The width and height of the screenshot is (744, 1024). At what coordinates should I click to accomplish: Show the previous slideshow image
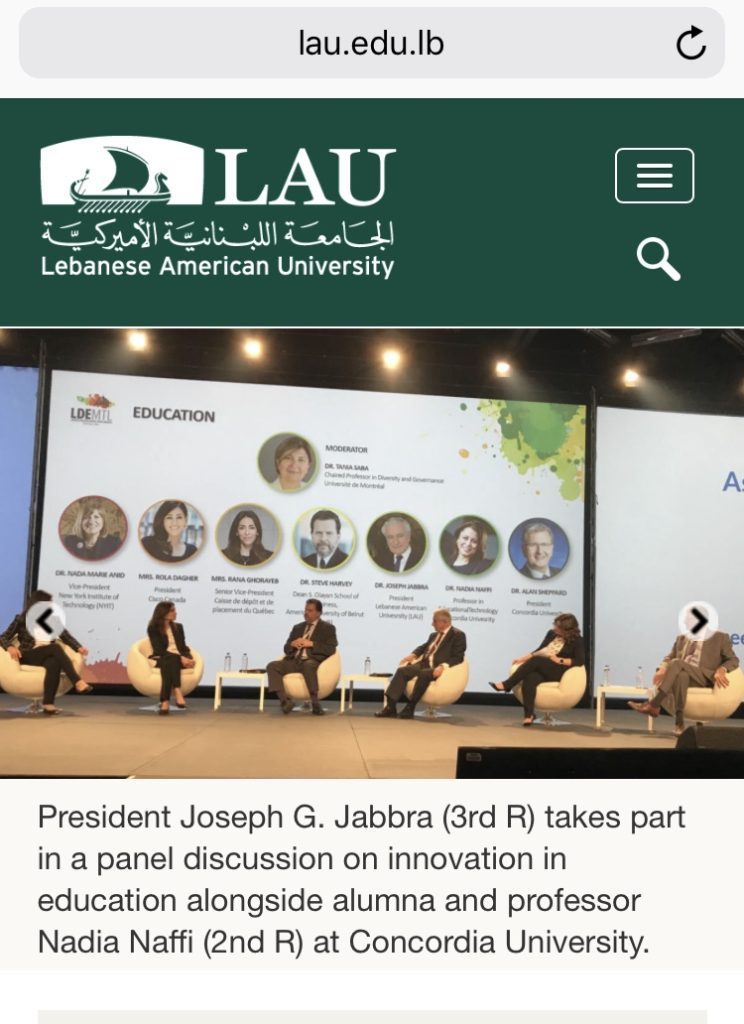(45, 621)
